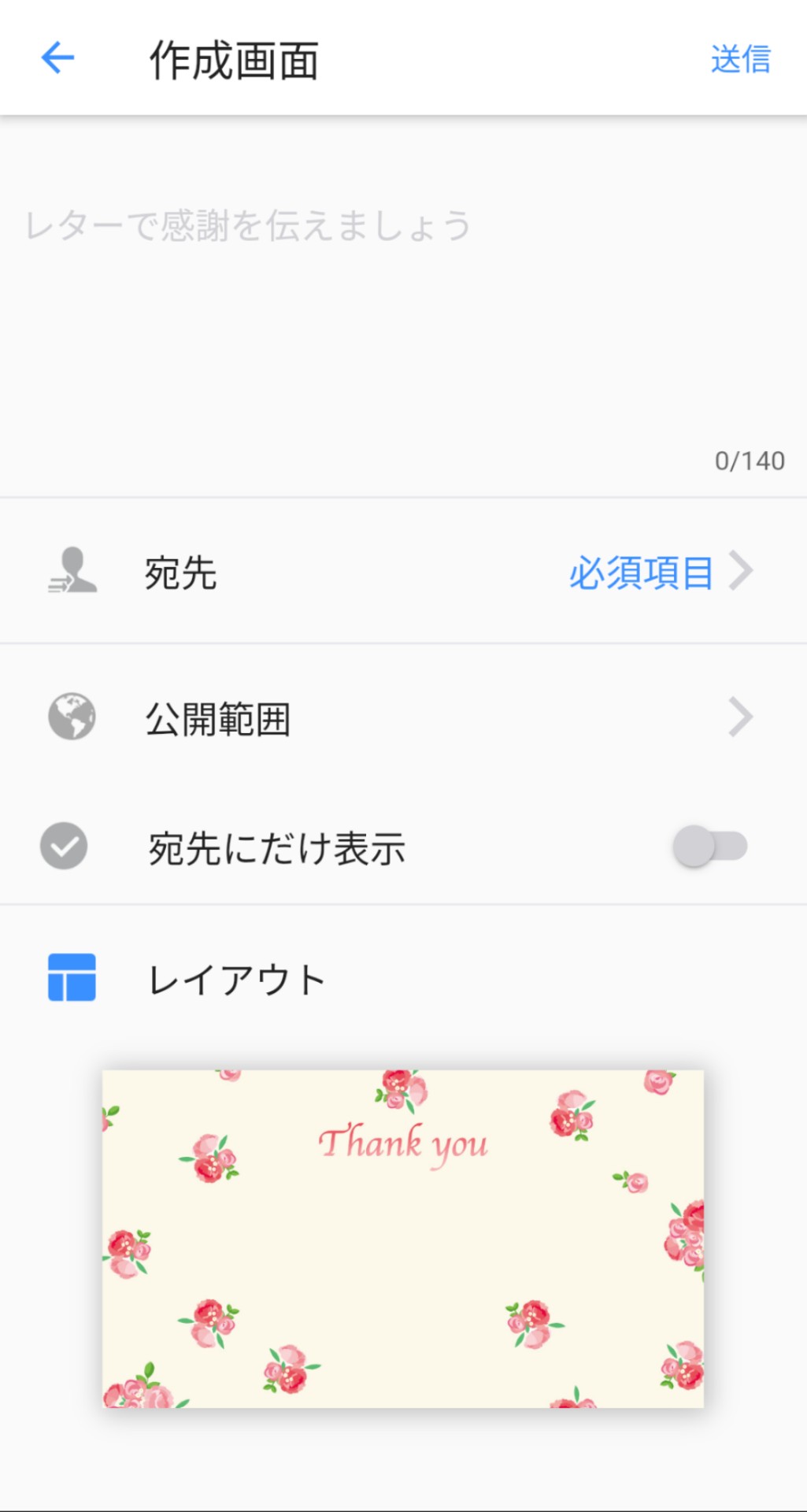Open the 宛先 recipient selection row
Viewport: 807px width, 1512px height.
(x=403, y=572)
